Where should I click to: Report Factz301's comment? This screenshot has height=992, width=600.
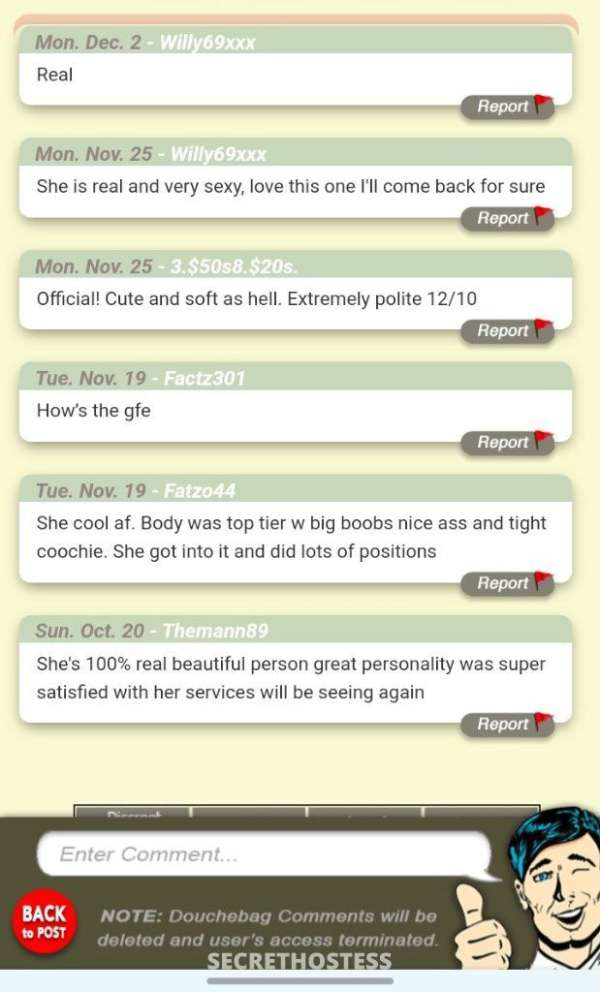507,442
